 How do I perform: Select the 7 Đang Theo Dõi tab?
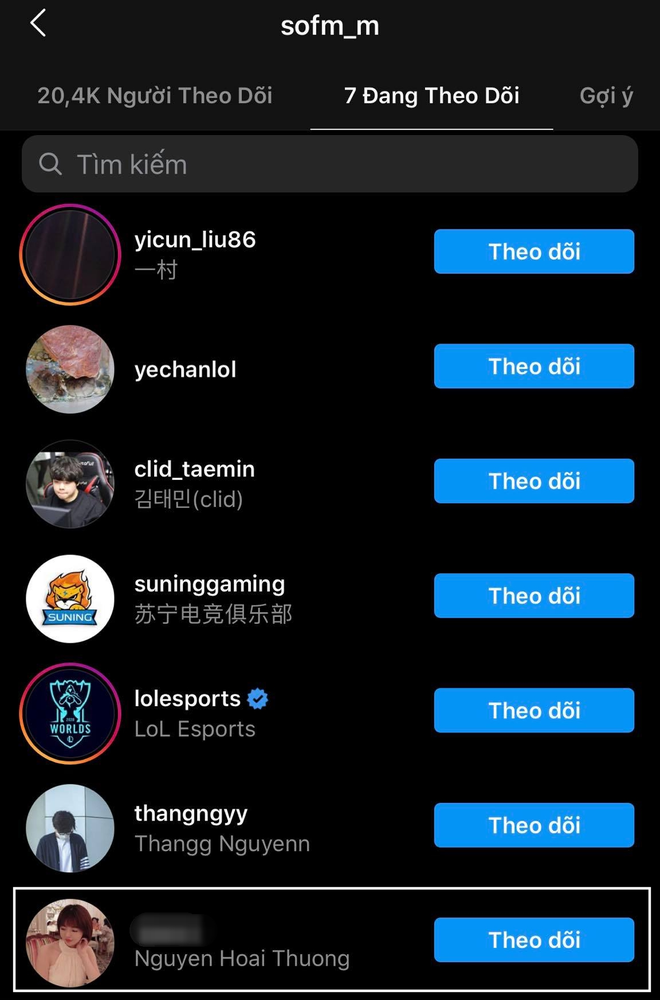[432, 97]
